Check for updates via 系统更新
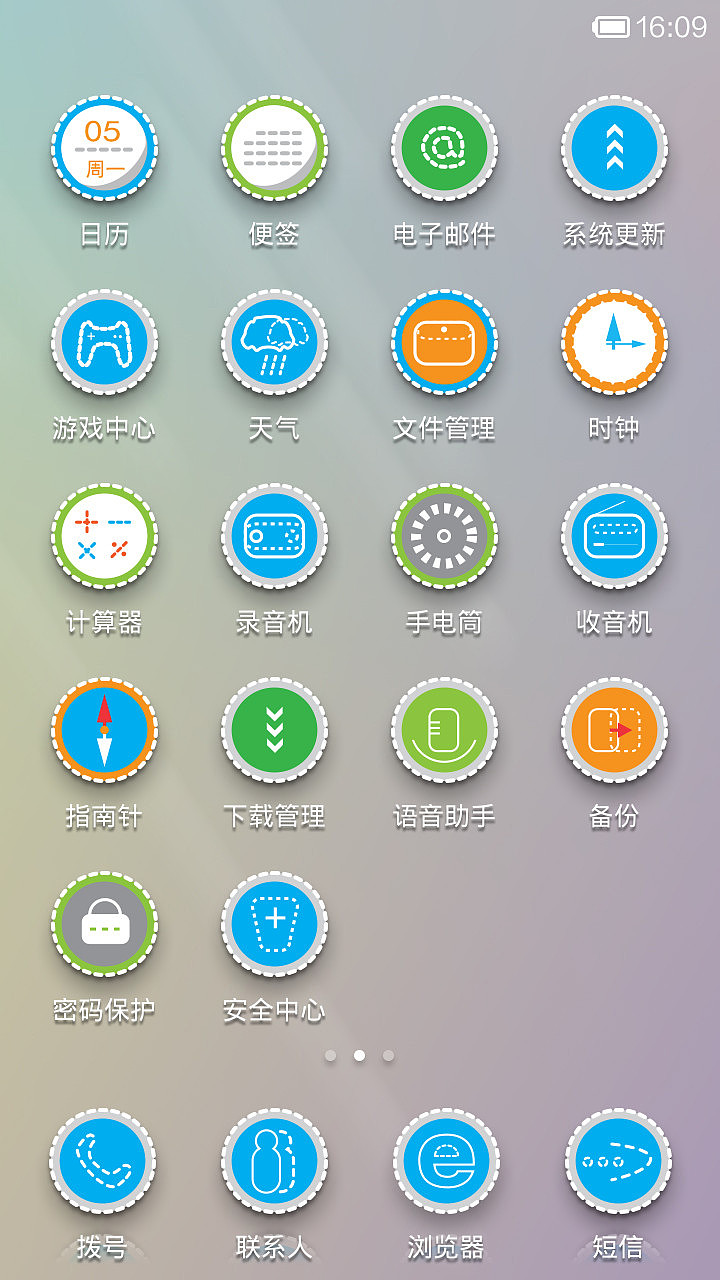The width and height of the screenshot is (720, 1280). tap(614, 147)
